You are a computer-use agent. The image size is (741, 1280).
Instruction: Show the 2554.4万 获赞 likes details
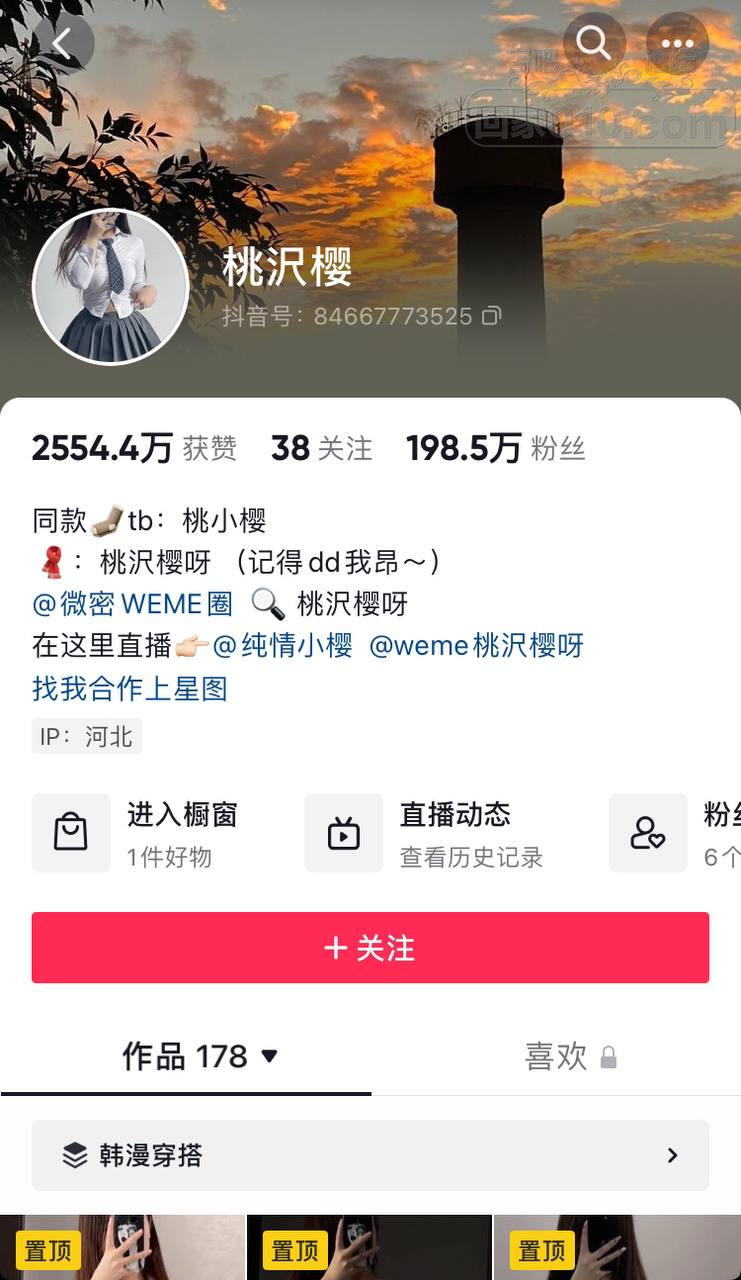tap(134, 448)
